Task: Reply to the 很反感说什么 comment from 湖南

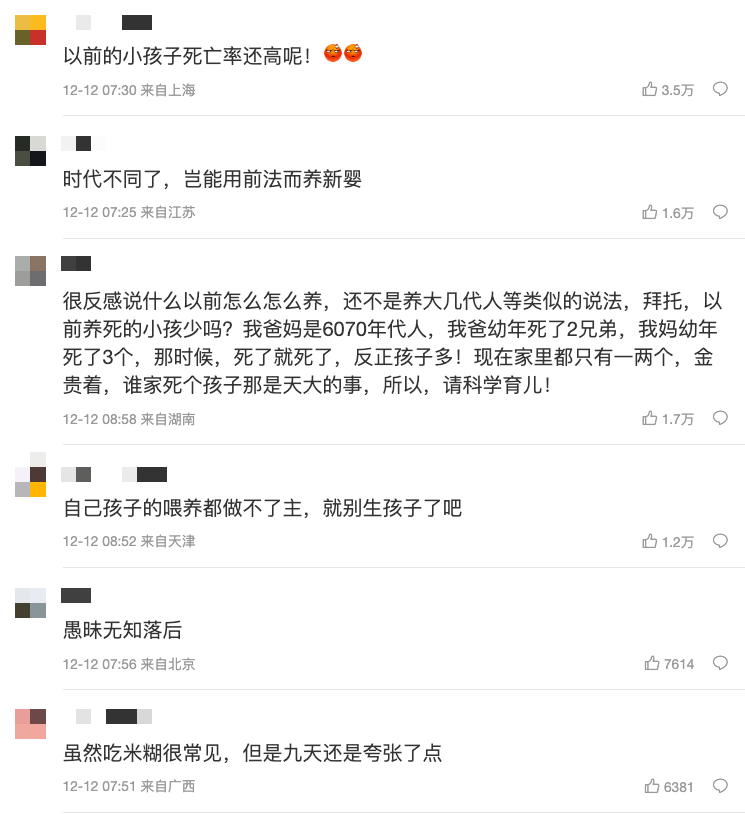Action: 720,419
